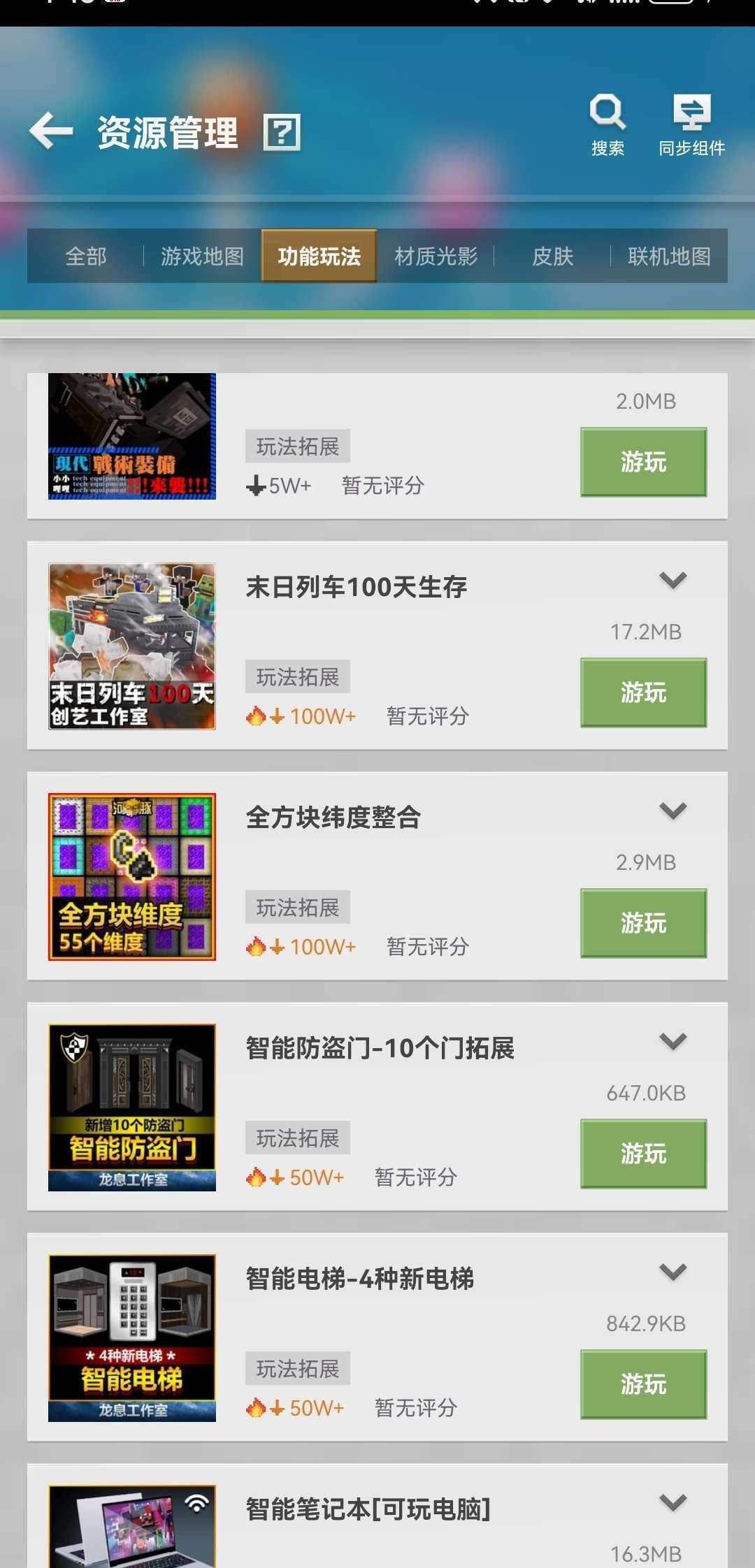This screenshot has width=755, height=1568.
Task: Toggle the 玩法拓展 label on 智能防盗门
Action: 296,1138
